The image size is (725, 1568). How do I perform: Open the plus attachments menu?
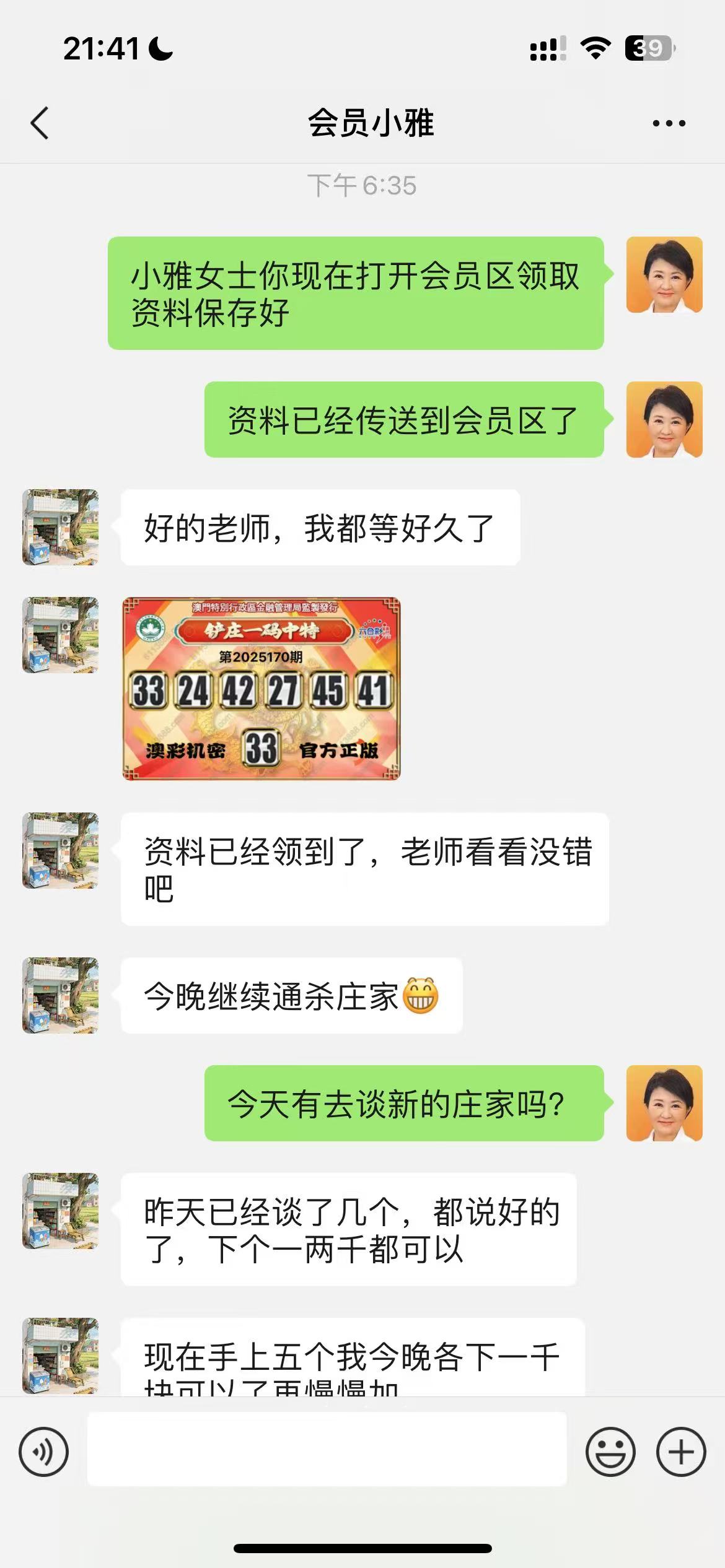point(680,1452)
